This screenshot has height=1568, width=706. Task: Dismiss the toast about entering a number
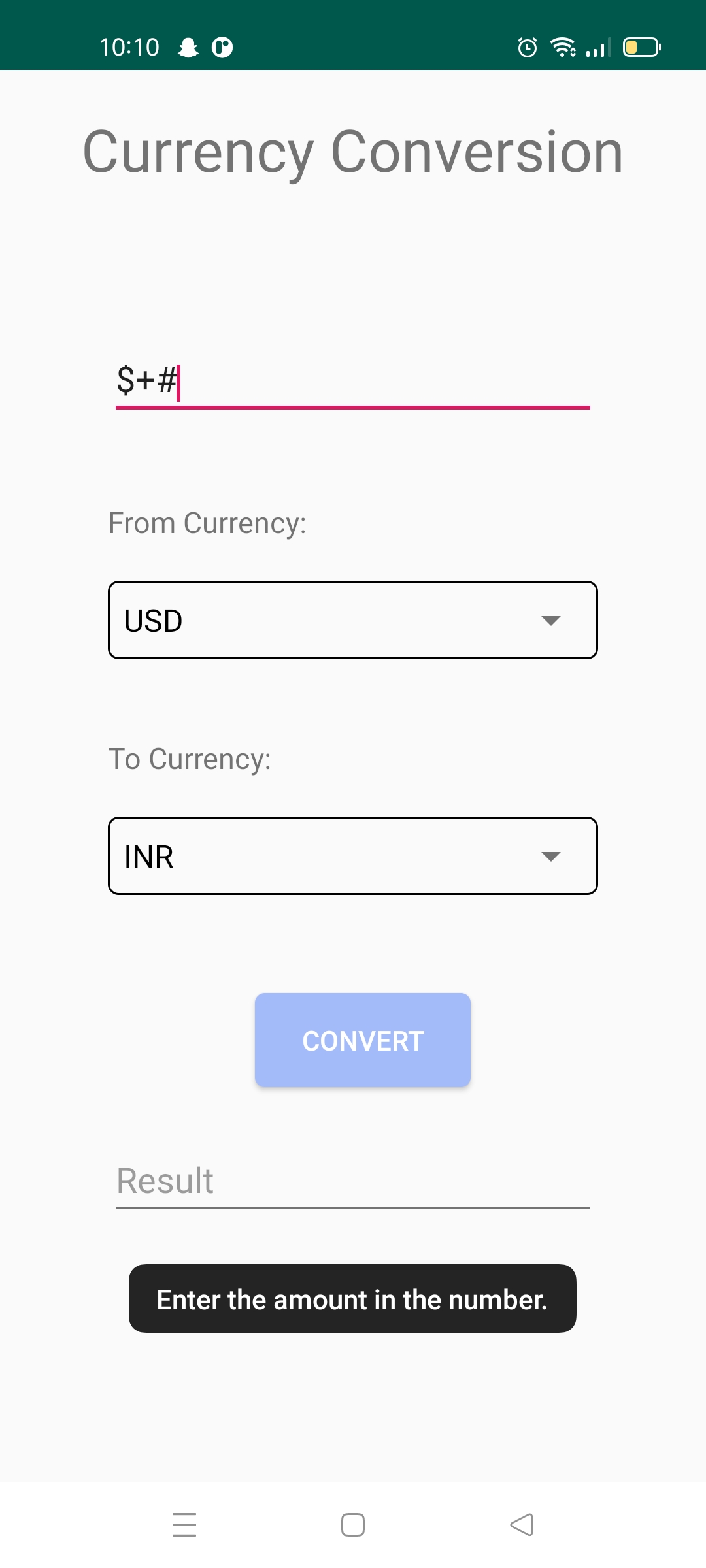(x=352, y=1299)
